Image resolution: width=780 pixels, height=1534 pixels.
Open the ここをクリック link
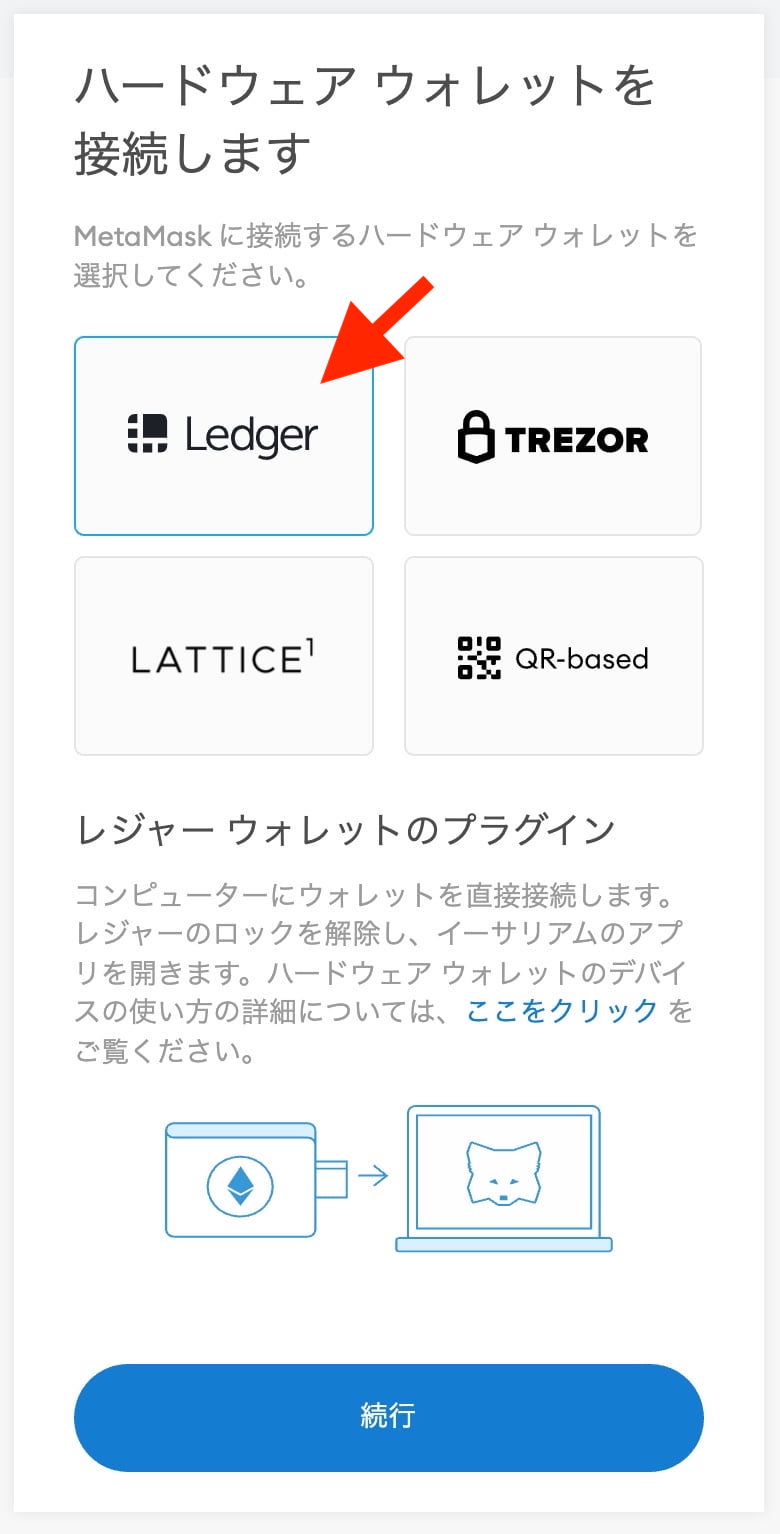coord(562,1011)
